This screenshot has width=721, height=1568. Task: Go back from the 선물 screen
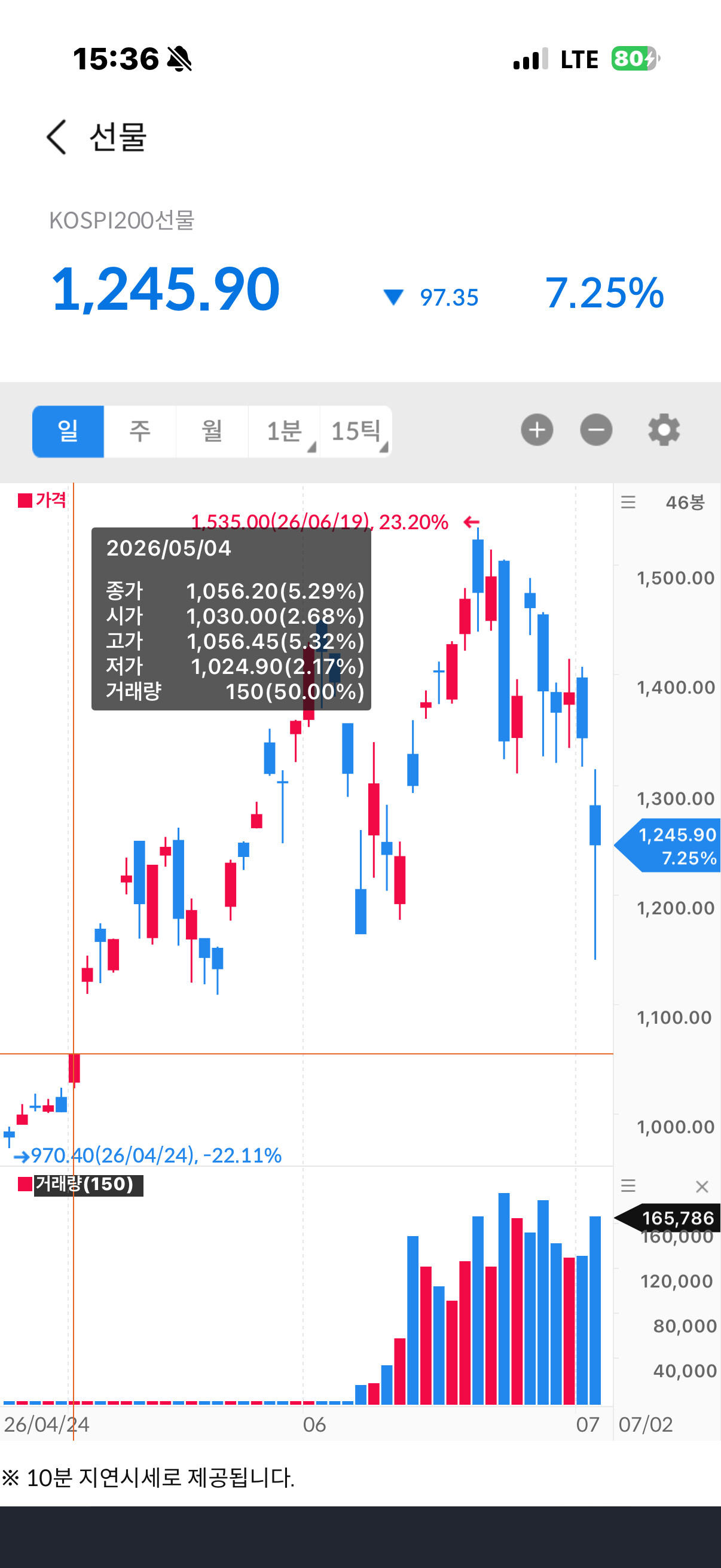click(x=56, y=137)
